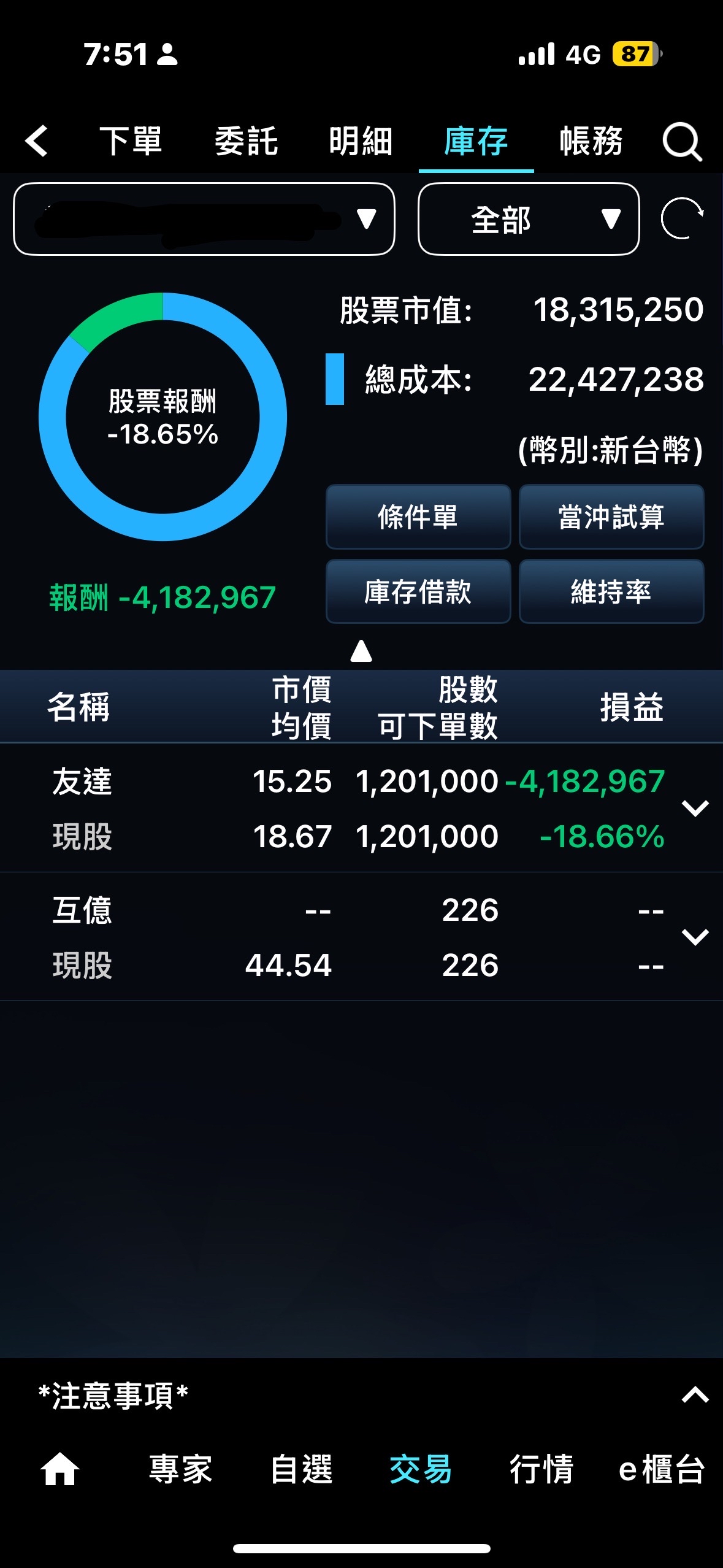The width and height of the screenshot is (723, 1568).
Task: Open the account selection dropdown
Action: click(x=204, y=219)
